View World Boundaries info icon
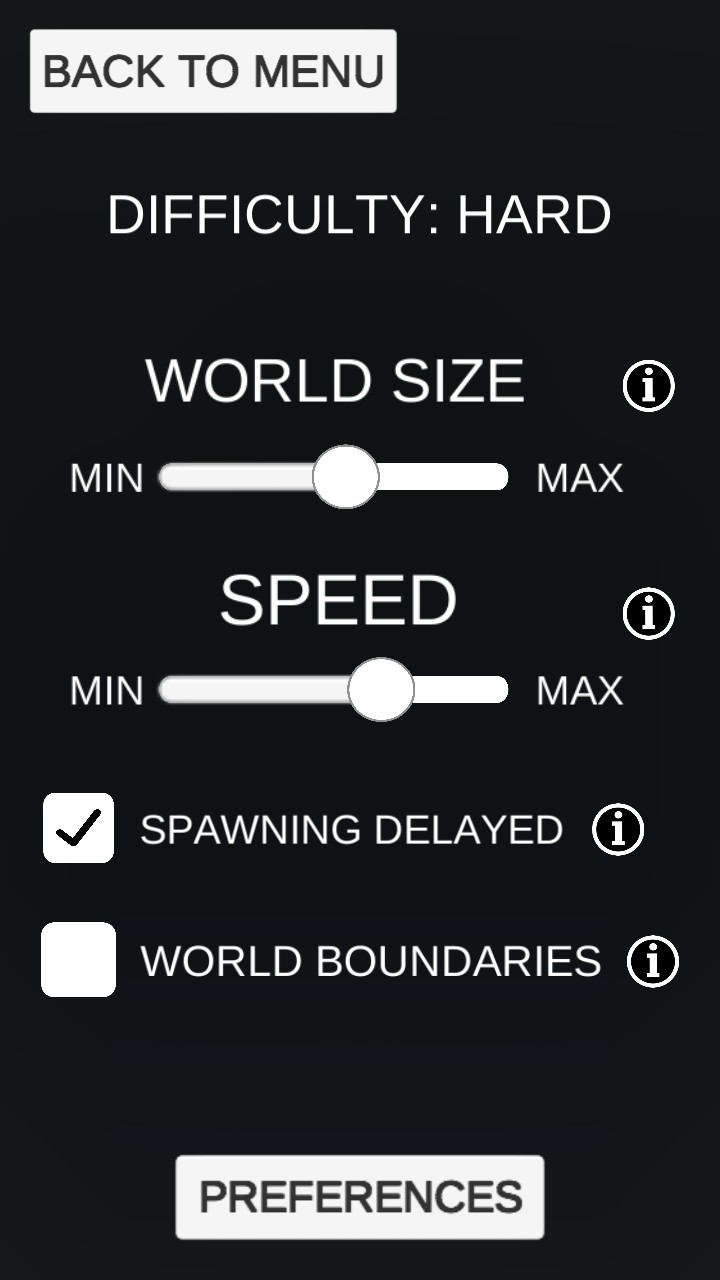720x1280 pixels. [x=653, y=961]
